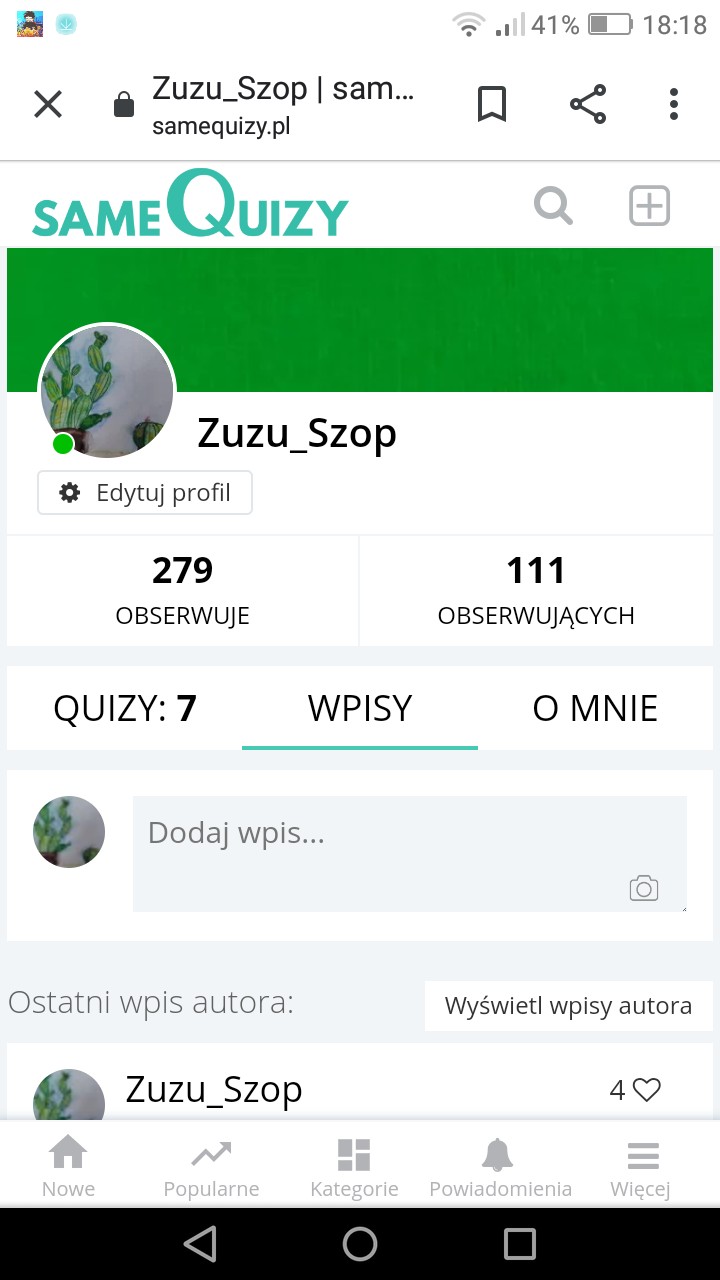
Task: Close the browser tab with the X
Action: (x=48, y=104)
